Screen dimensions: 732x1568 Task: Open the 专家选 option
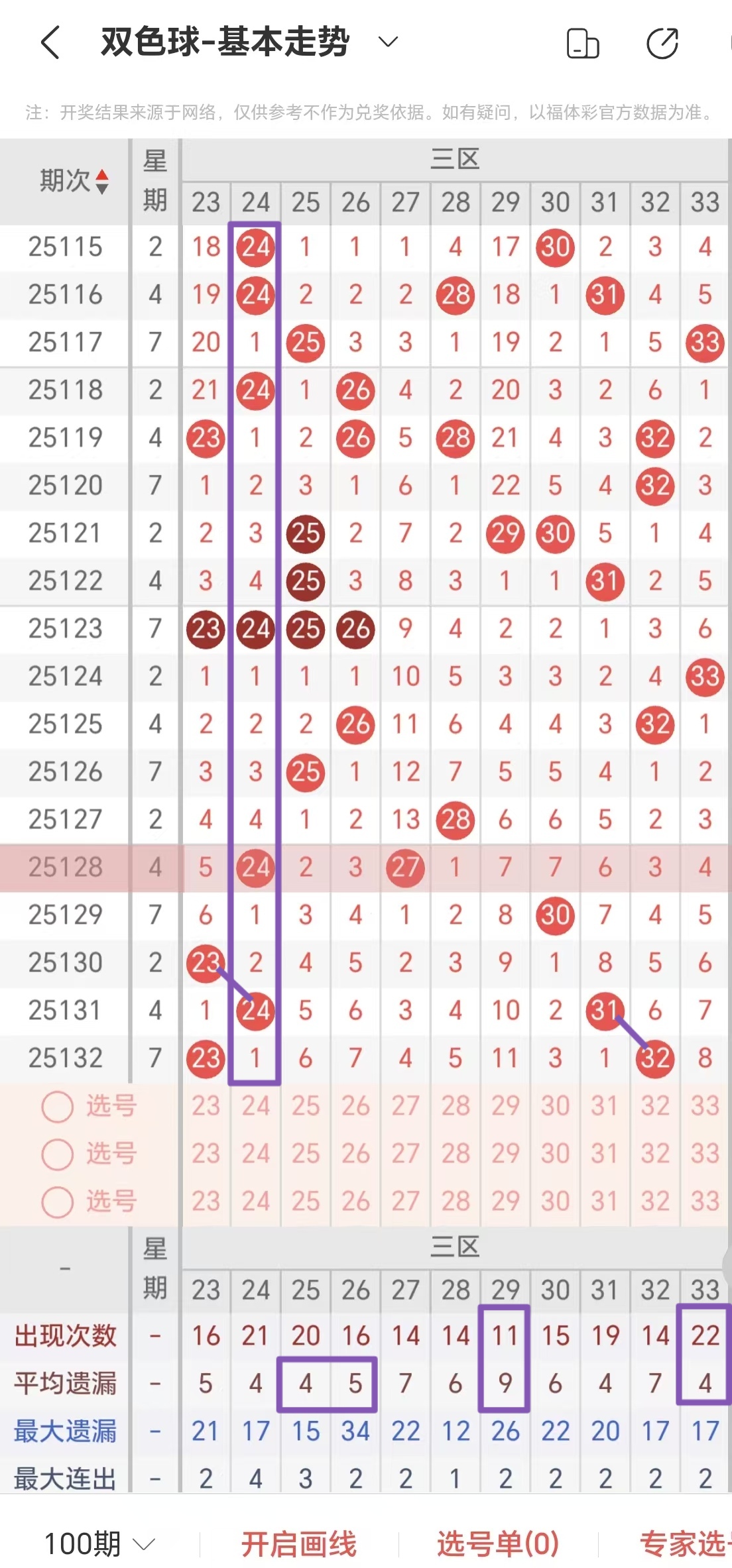click(x=684, y=1543)
